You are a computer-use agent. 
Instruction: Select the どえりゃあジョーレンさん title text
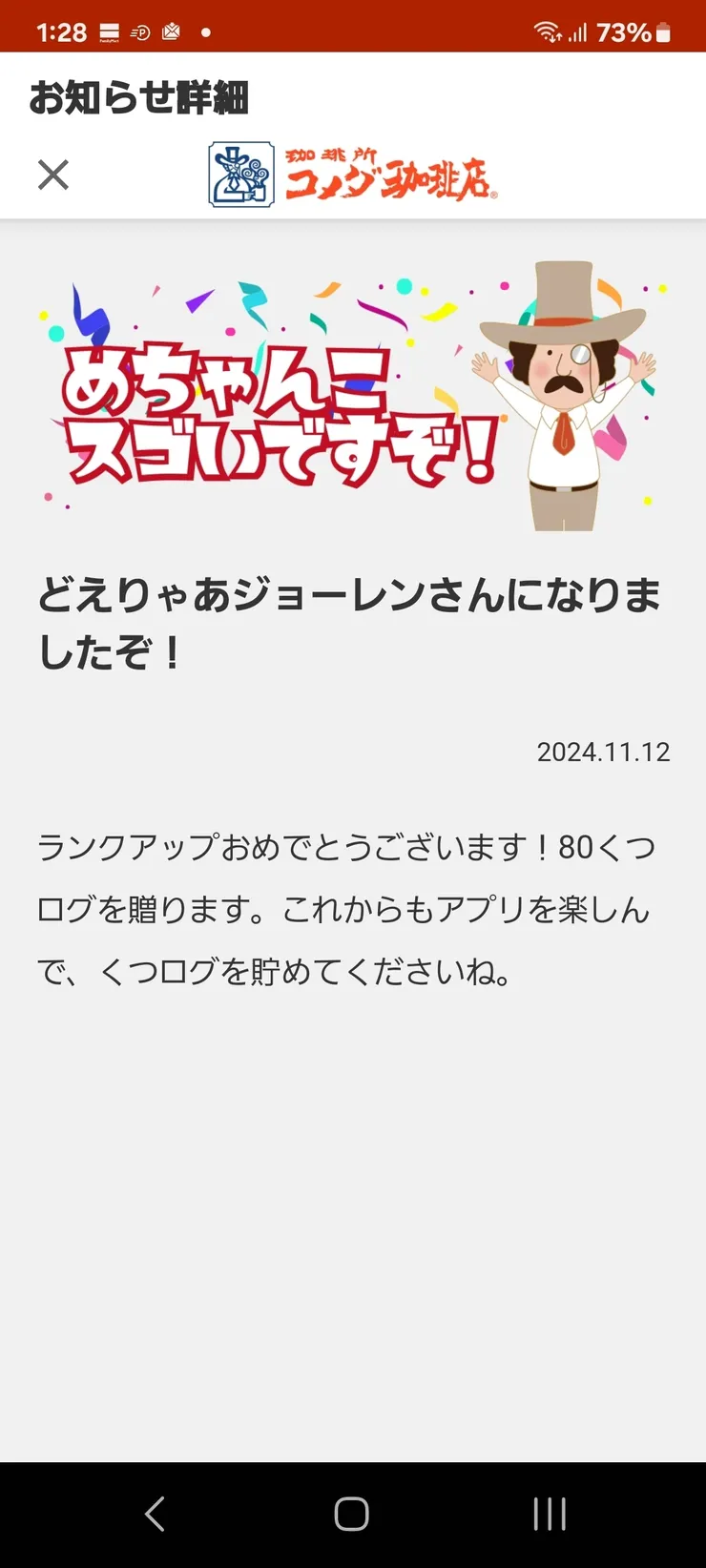coord(353,620)
